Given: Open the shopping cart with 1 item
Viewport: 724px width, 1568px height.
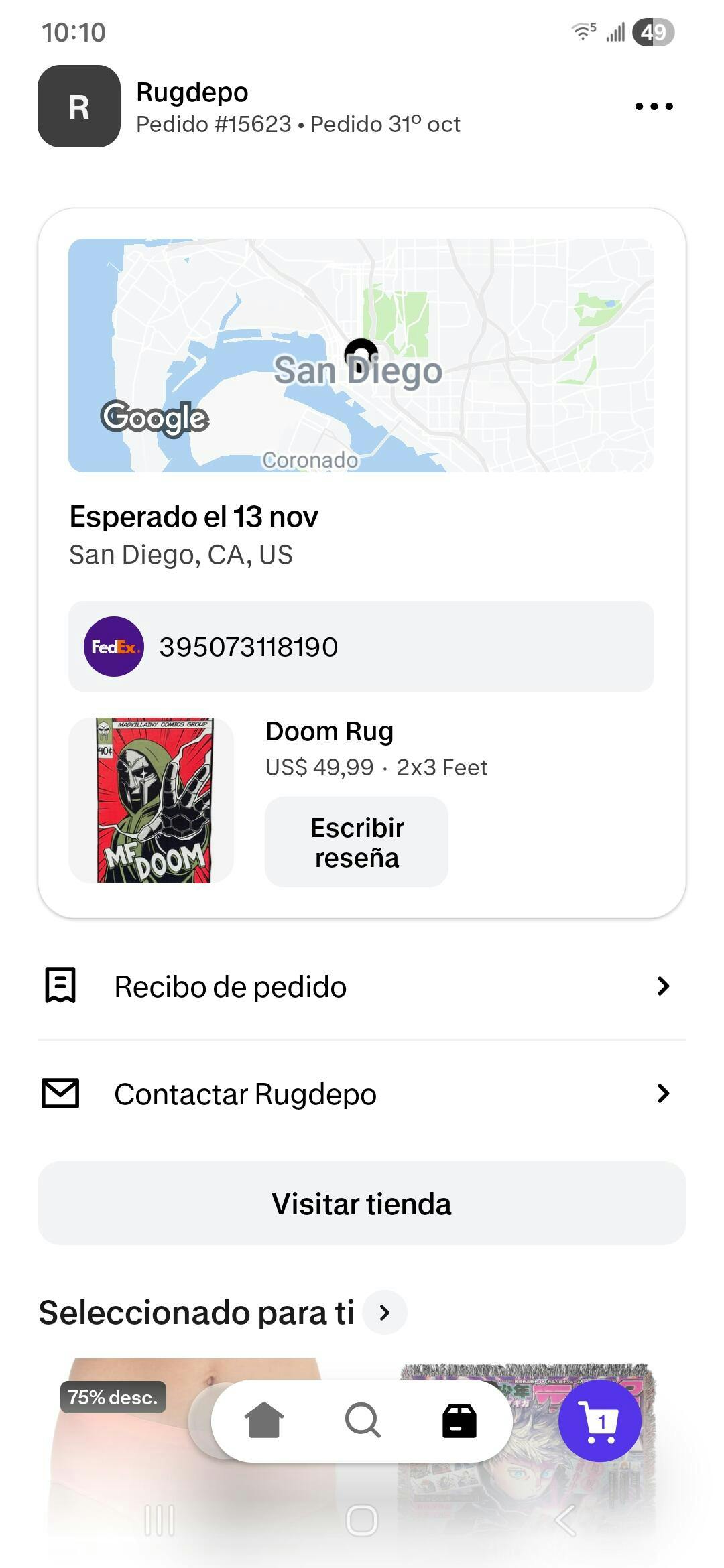Looking at the screenshot, I should click(599, 1421).
